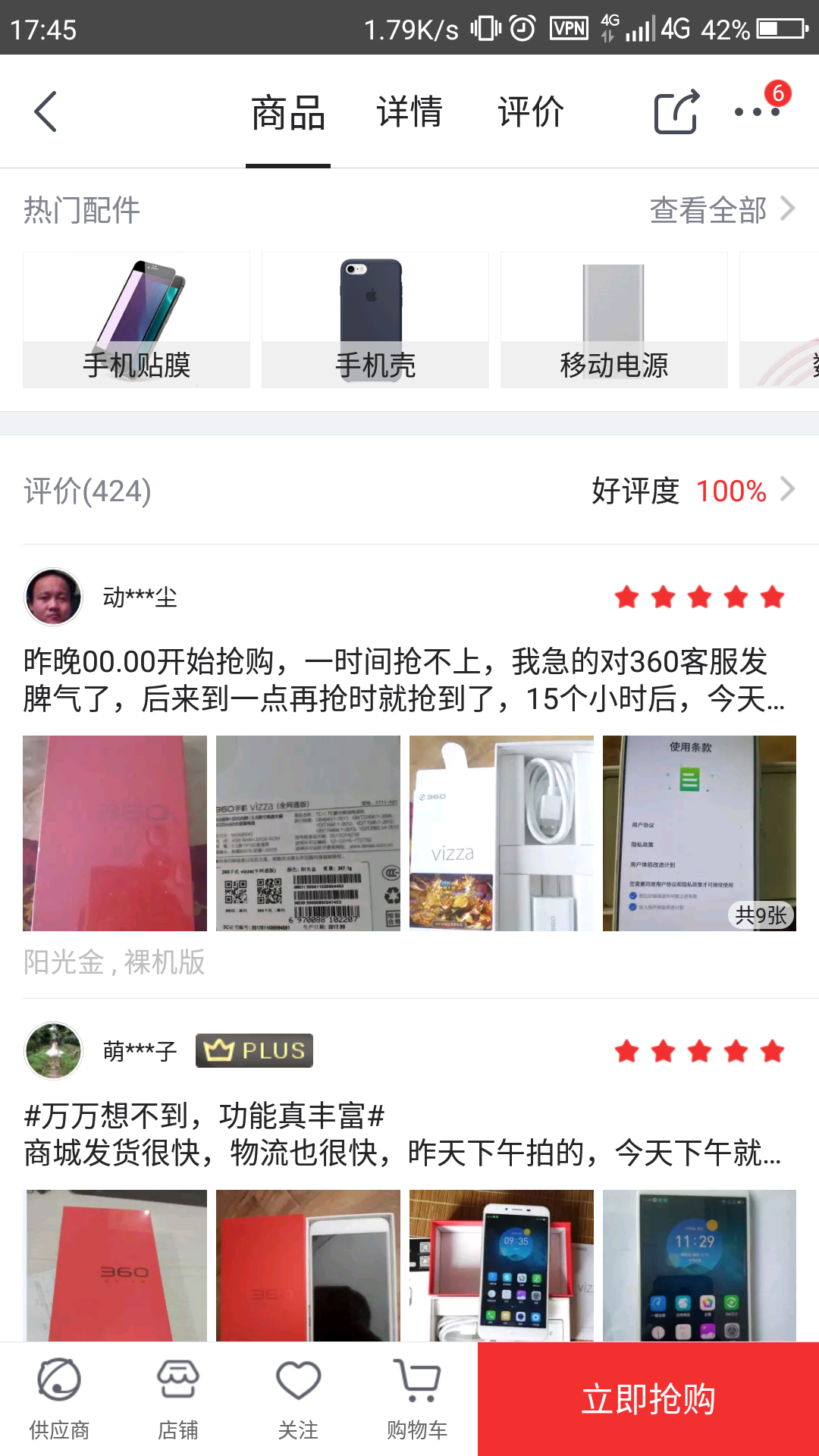The height and width of the screenshot is (1456, 819).
Task: Contact the 供应商 supplier
Action: pyautogui.click(x=59, y=1399)
